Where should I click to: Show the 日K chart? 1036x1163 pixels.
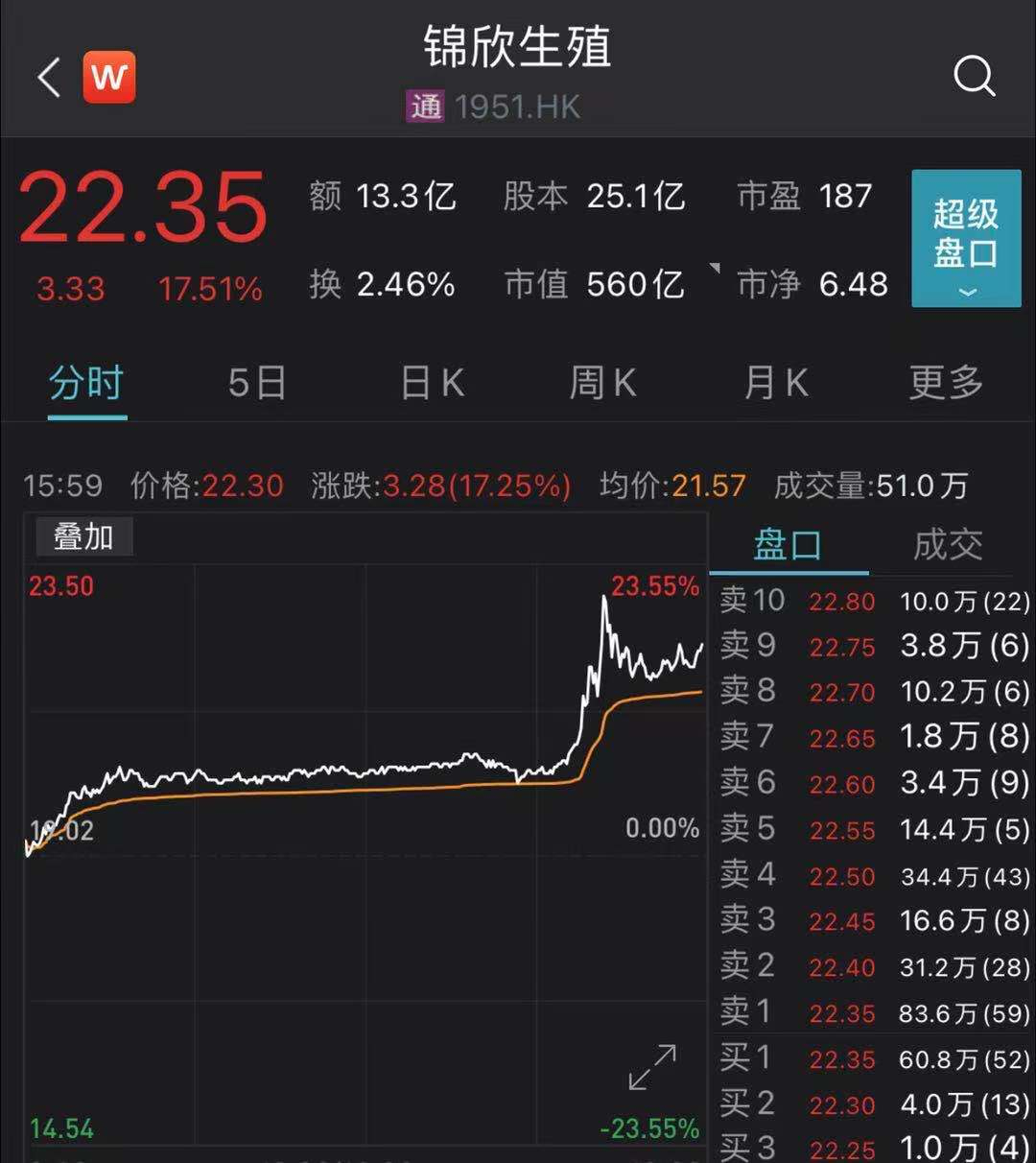[x=432, y=383]
